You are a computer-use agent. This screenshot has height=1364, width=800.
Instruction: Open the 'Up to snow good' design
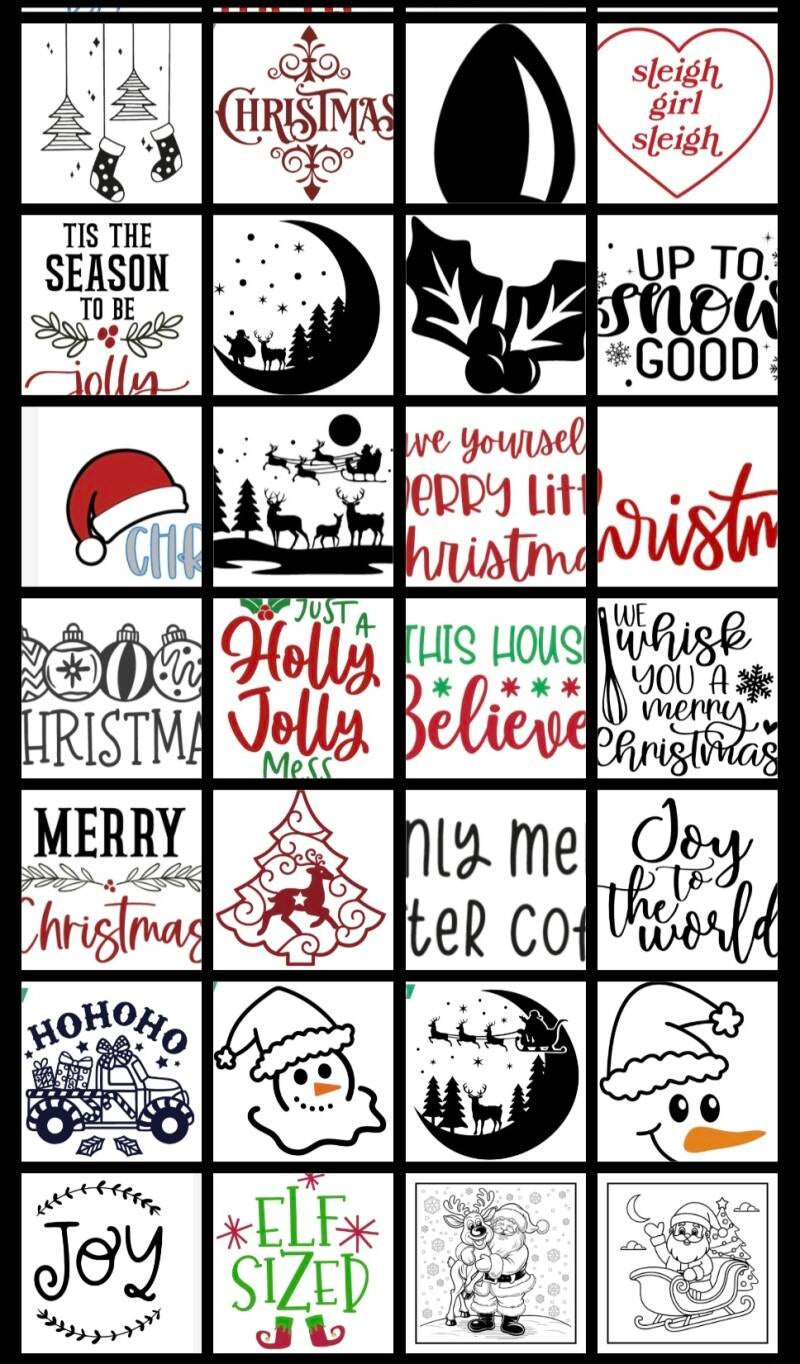coord(687,305)
